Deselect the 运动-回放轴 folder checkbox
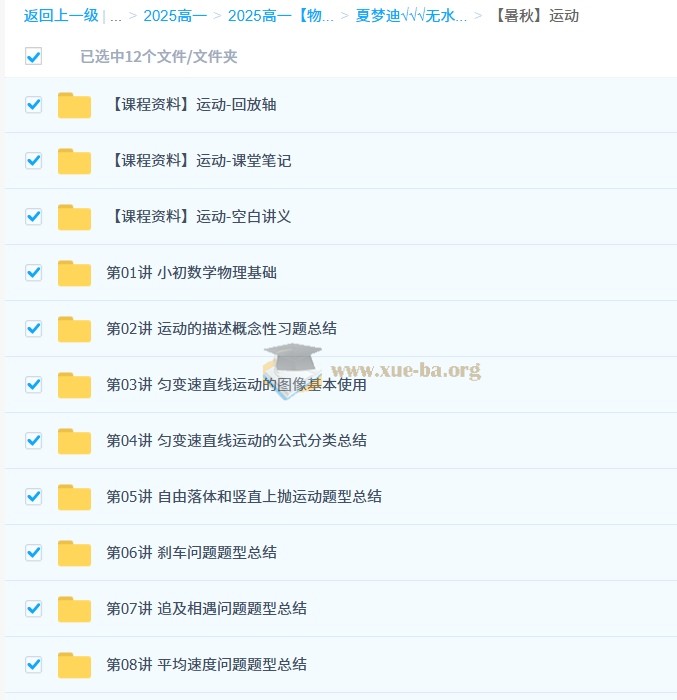Screen dimensions: 677x700 pos(33,104)
